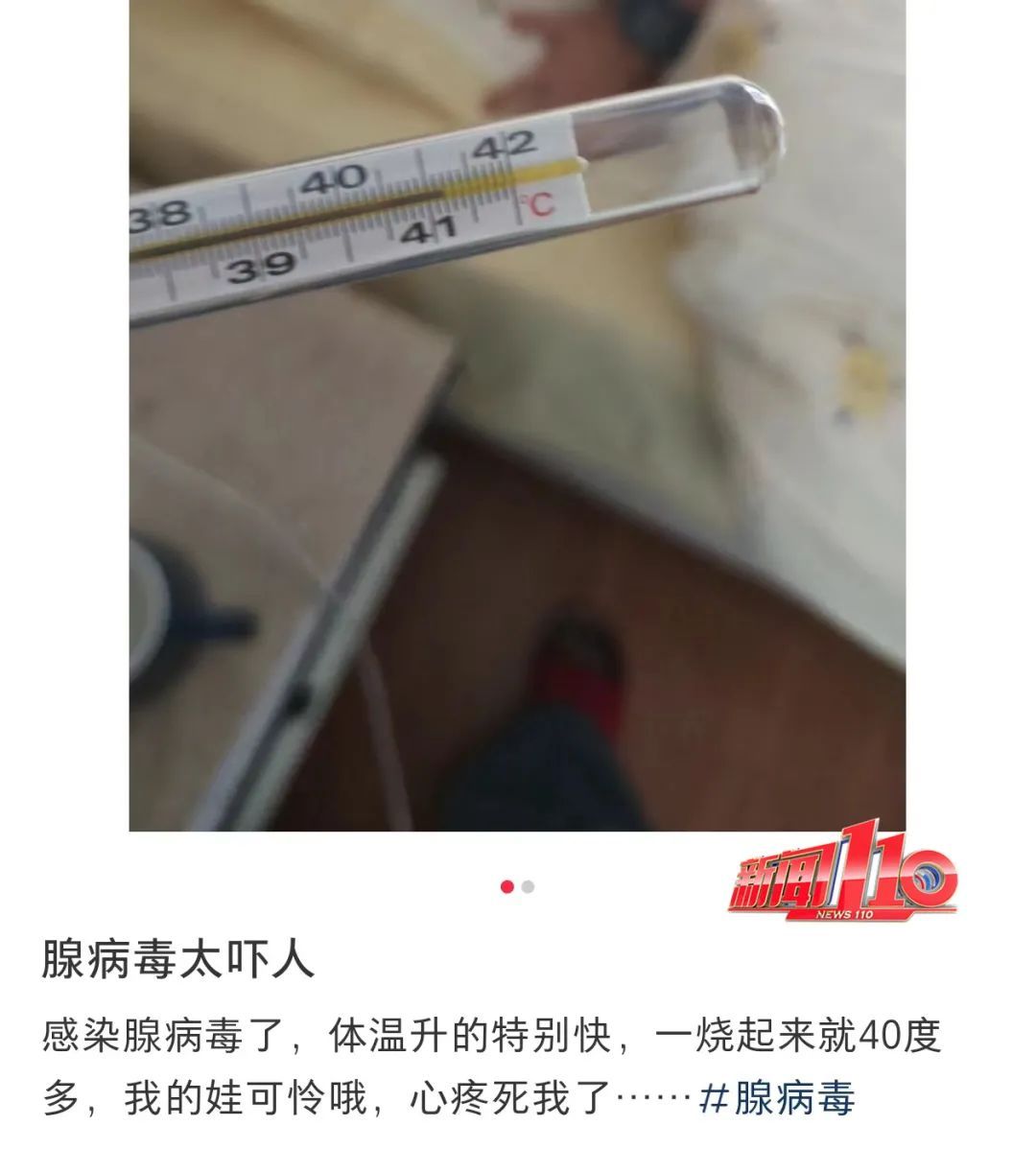Open the thermometer photo full screen
The height and width of the screenshot is (1149, 1036).
coord(518,414)
